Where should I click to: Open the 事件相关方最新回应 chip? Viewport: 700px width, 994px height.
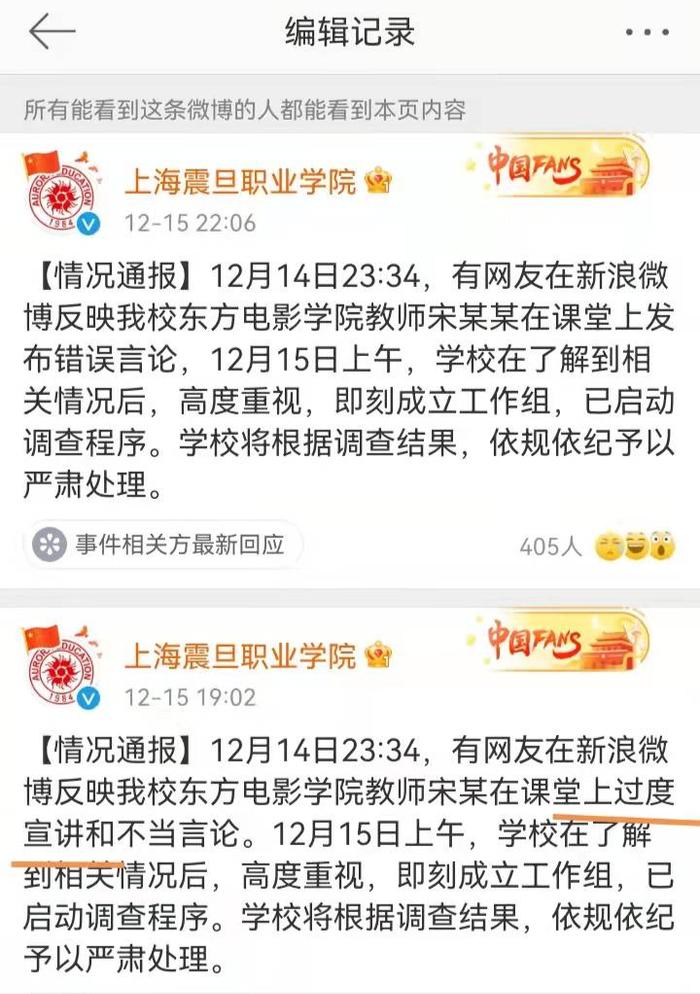(162, 544)
